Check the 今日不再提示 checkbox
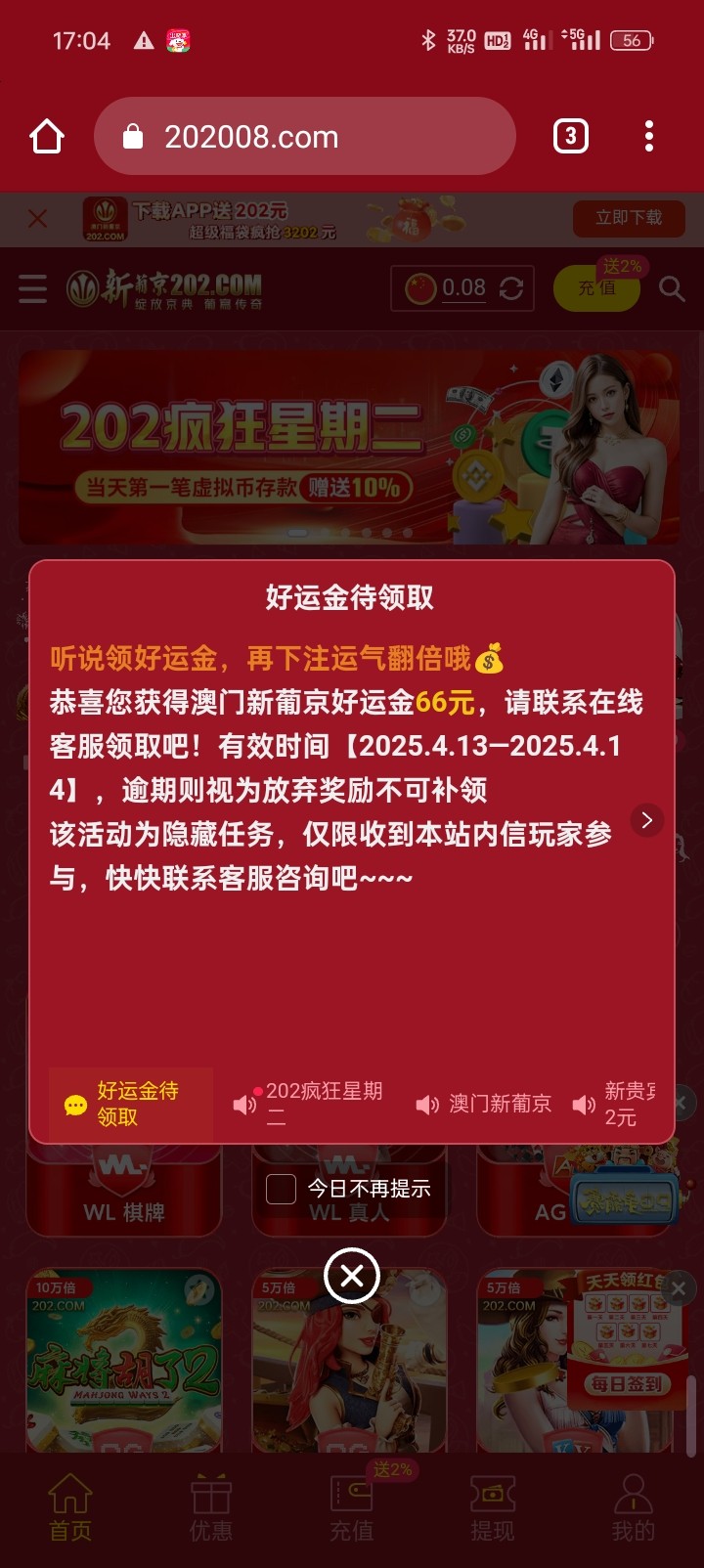704x1568 pixels. 282,1189
